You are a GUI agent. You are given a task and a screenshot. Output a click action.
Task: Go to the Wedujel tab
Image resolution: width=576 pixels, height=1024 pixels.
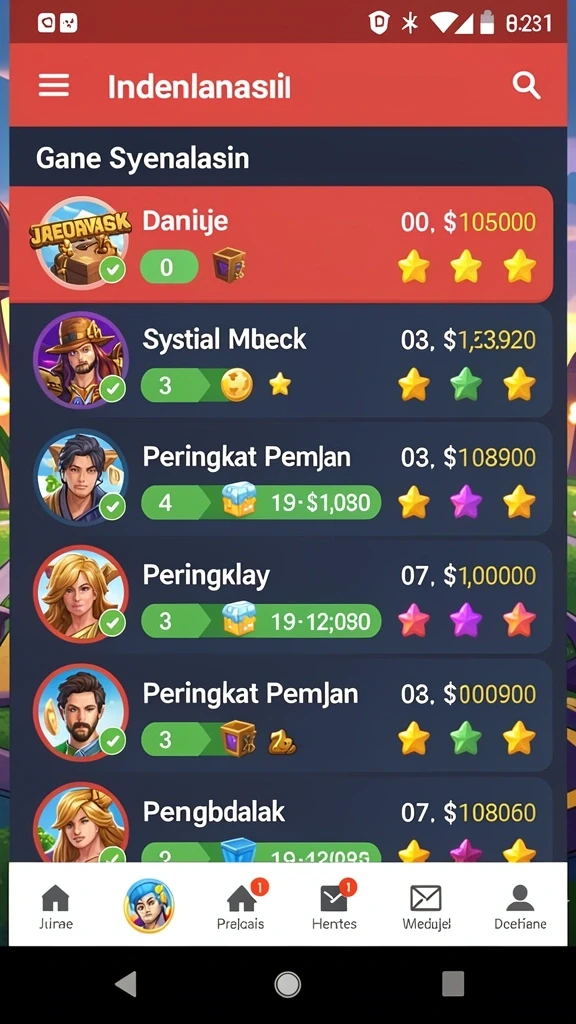[x=426, y=906]
